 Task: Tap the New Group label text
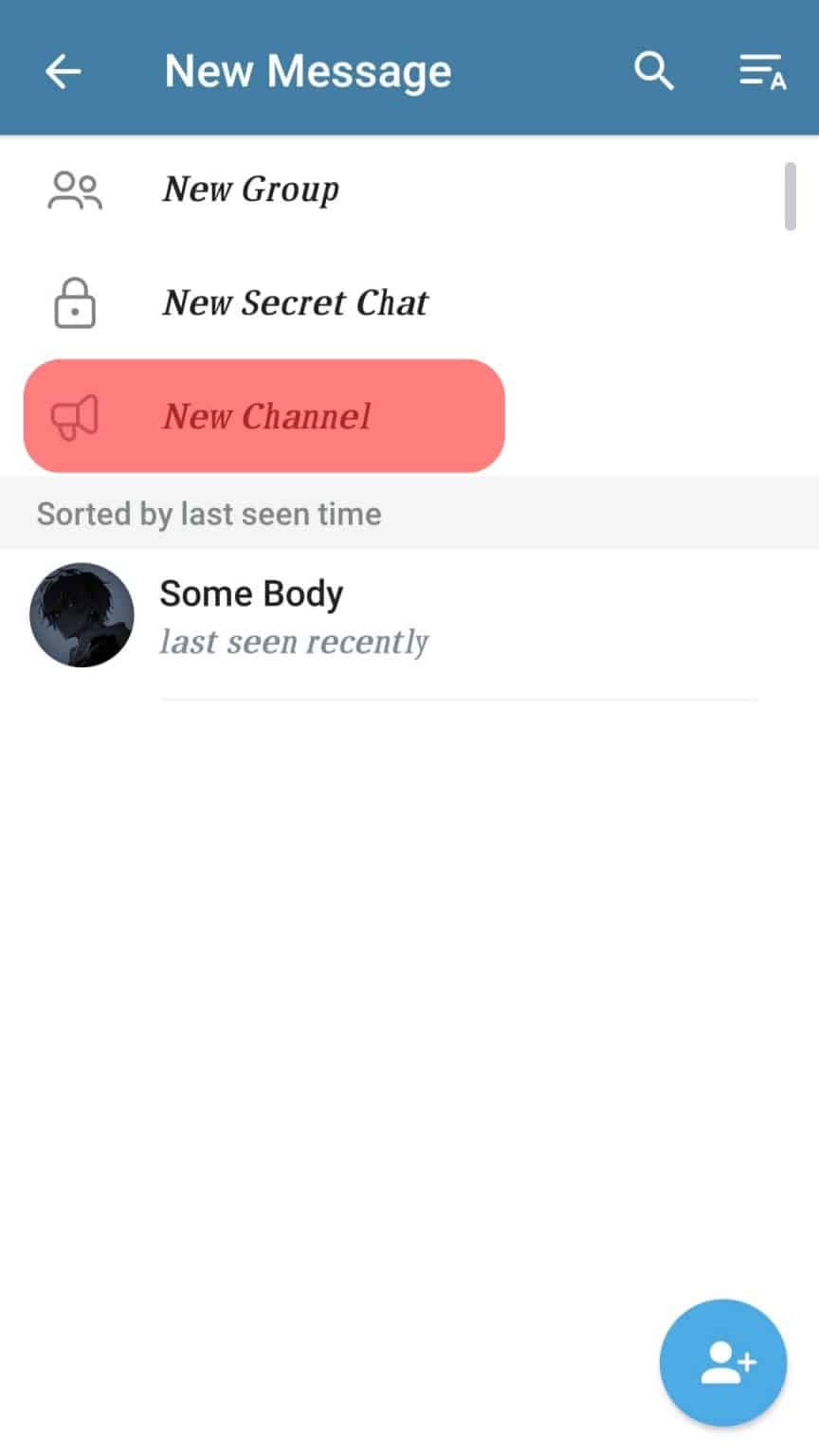tap(250, 190)
